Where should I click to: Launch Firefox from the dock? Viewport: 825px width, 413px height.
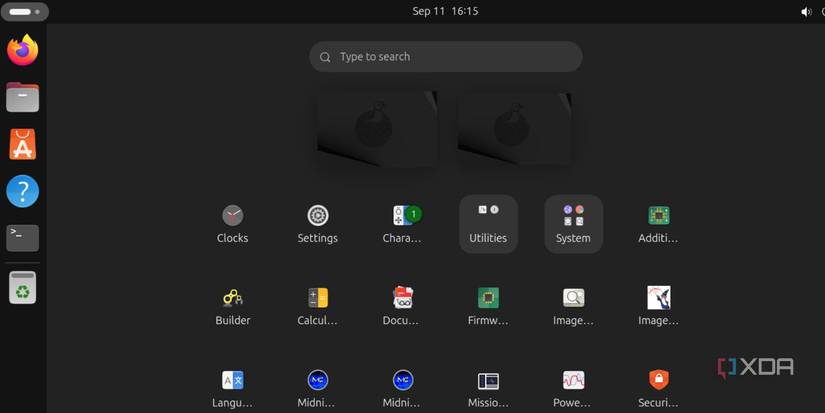pos(22,49)
